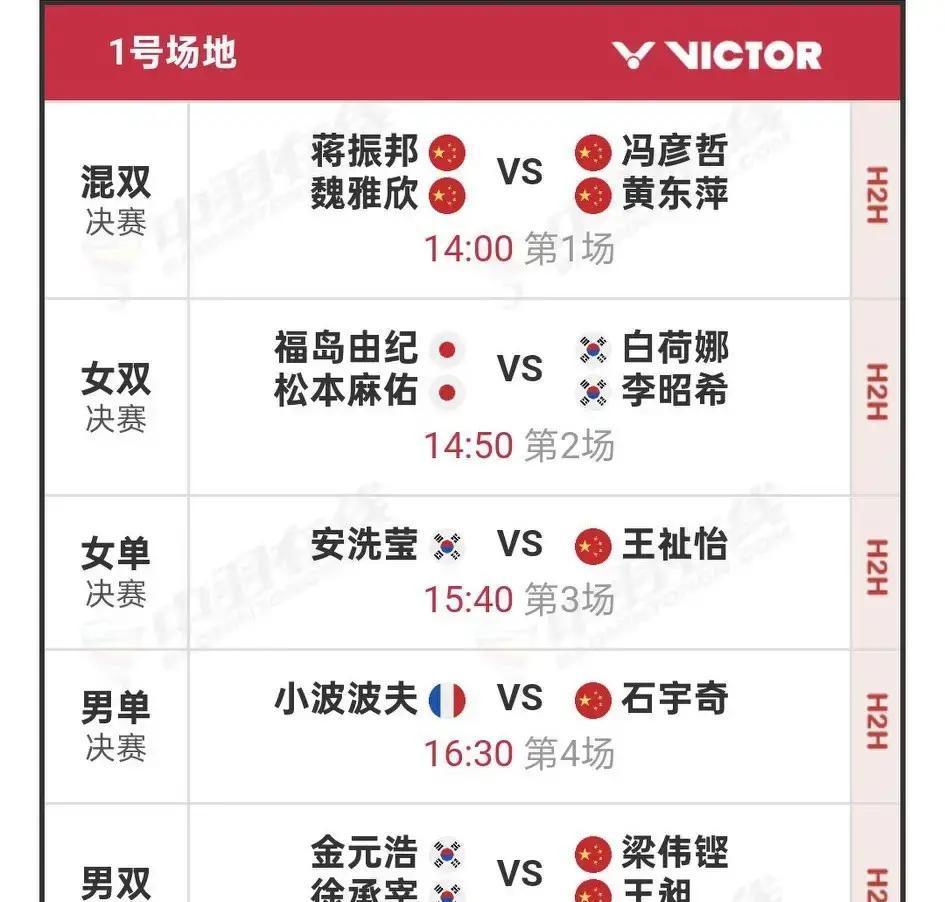Open H2H for the mixed doubles final
Viewport: 945px width, 902px height.
(876, 196)
